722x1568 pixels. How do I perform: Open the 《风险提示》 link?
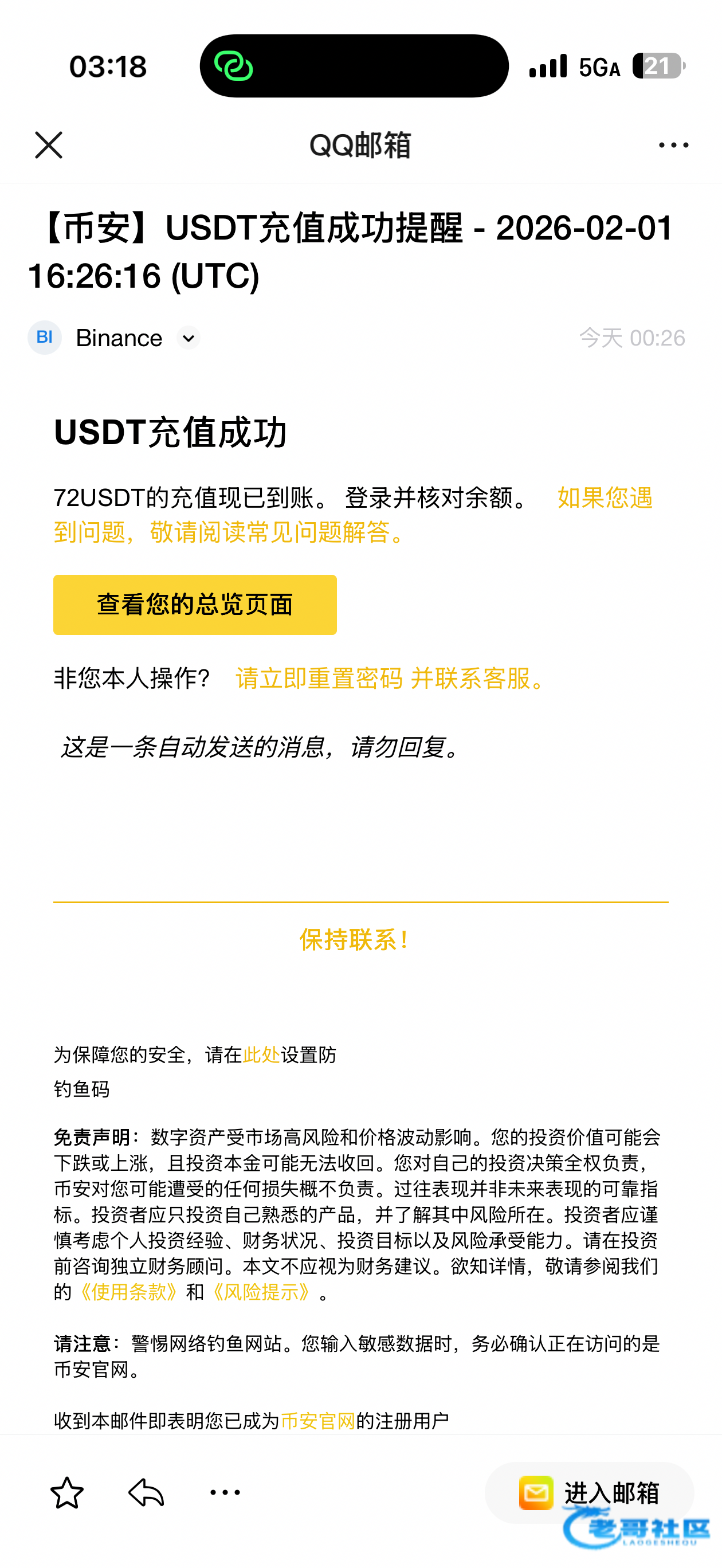[x=262, y=1292]
